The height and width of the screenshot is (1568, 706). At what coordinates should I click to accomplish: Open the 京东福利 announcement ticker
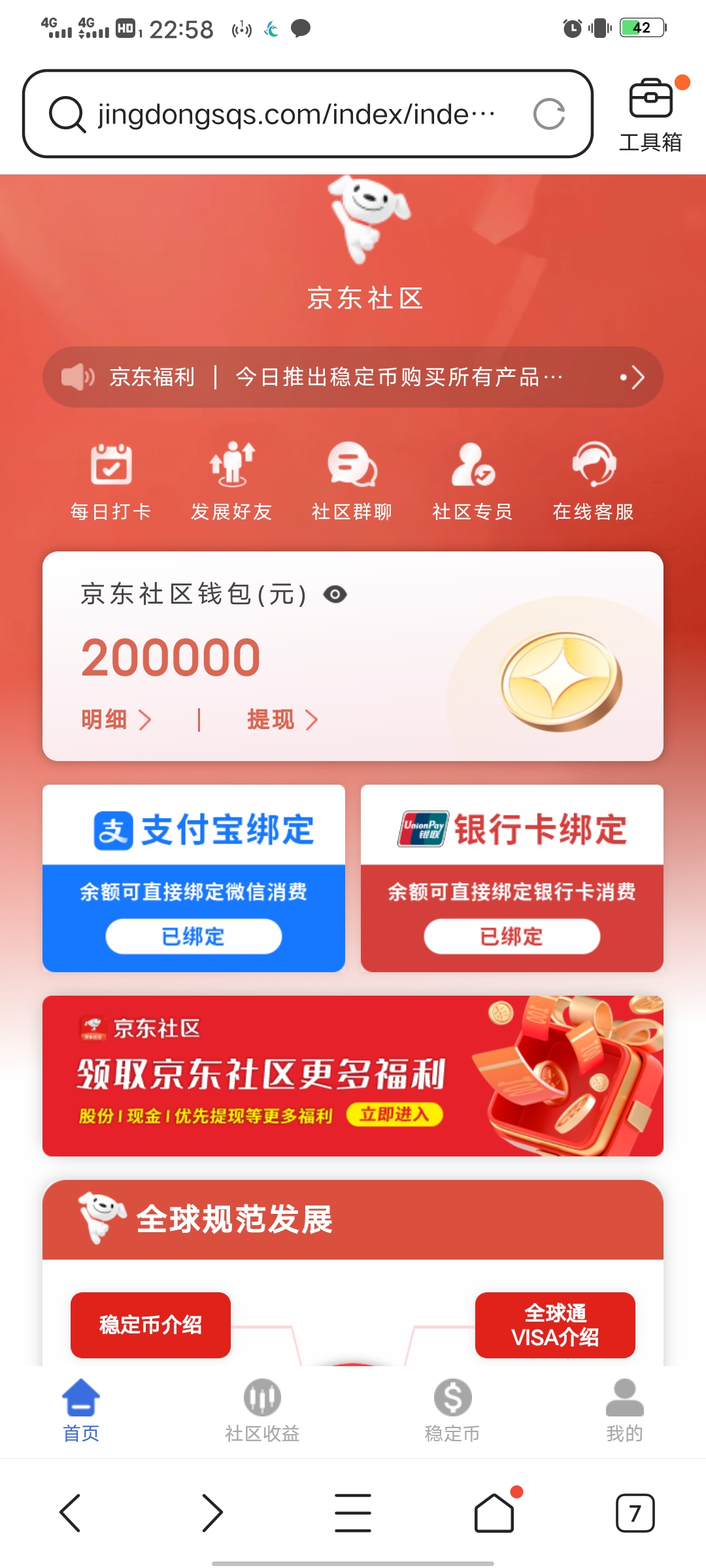353,377
